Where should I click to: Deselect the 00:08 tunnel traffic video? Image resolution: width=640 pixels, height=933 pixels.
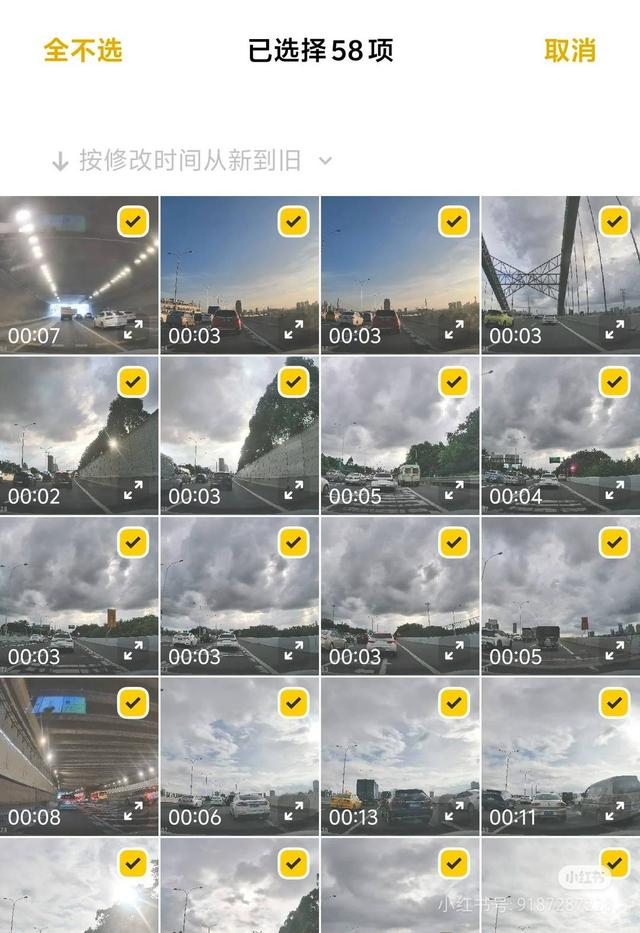(133, 702)
